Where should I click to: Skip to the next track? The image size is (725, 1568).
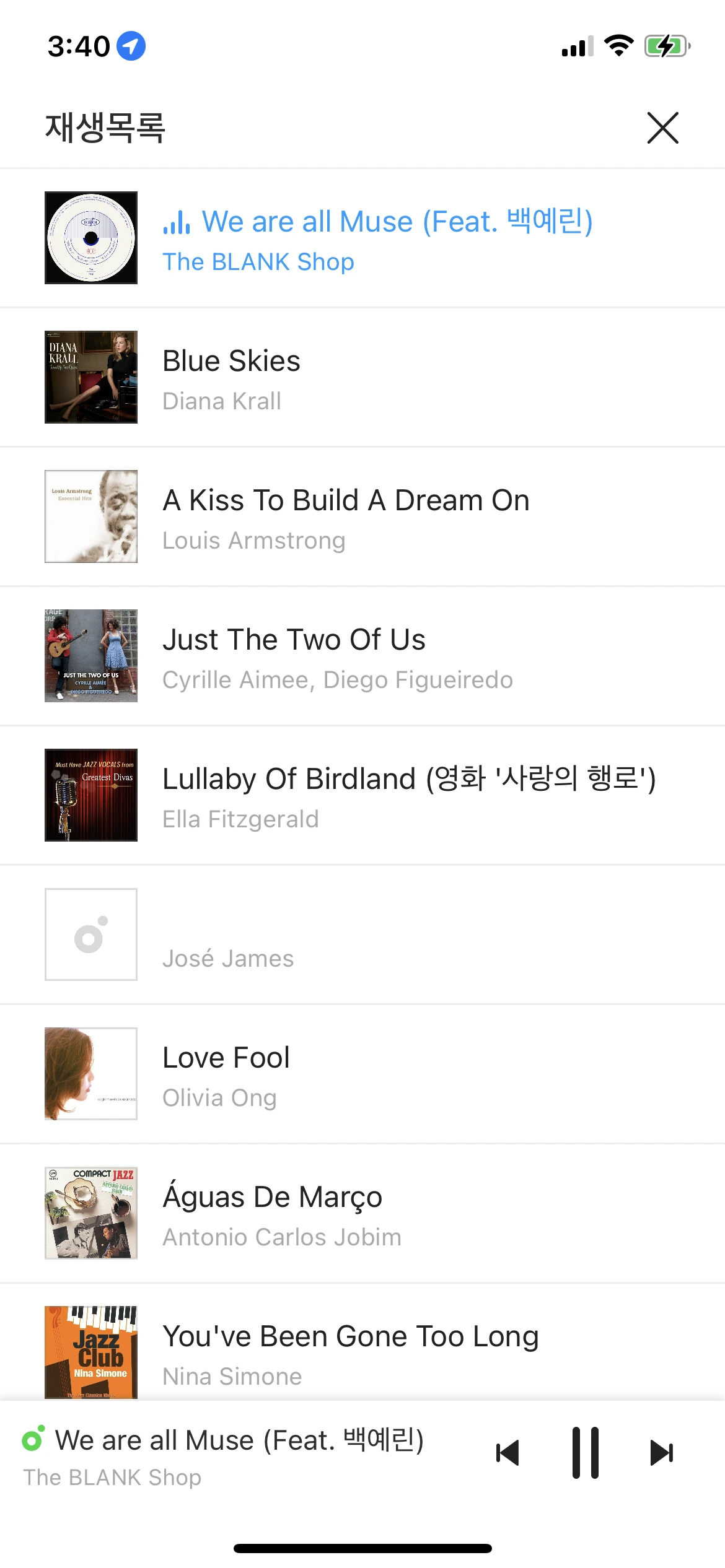[661, 1453]
